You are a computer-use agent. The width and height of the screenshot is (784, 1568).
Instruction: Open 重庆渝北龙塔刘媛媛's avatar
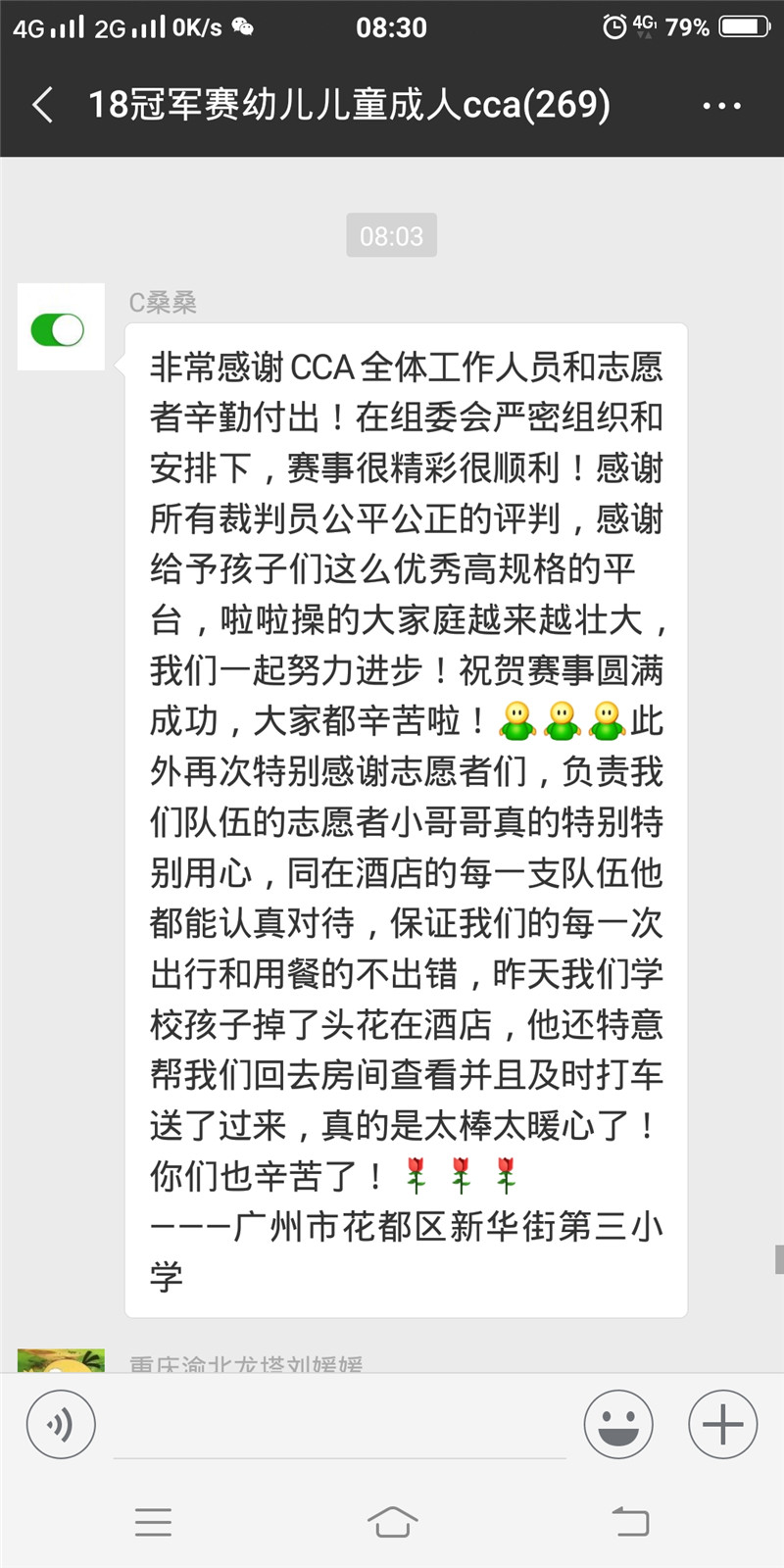click(x=61, y=1360)
